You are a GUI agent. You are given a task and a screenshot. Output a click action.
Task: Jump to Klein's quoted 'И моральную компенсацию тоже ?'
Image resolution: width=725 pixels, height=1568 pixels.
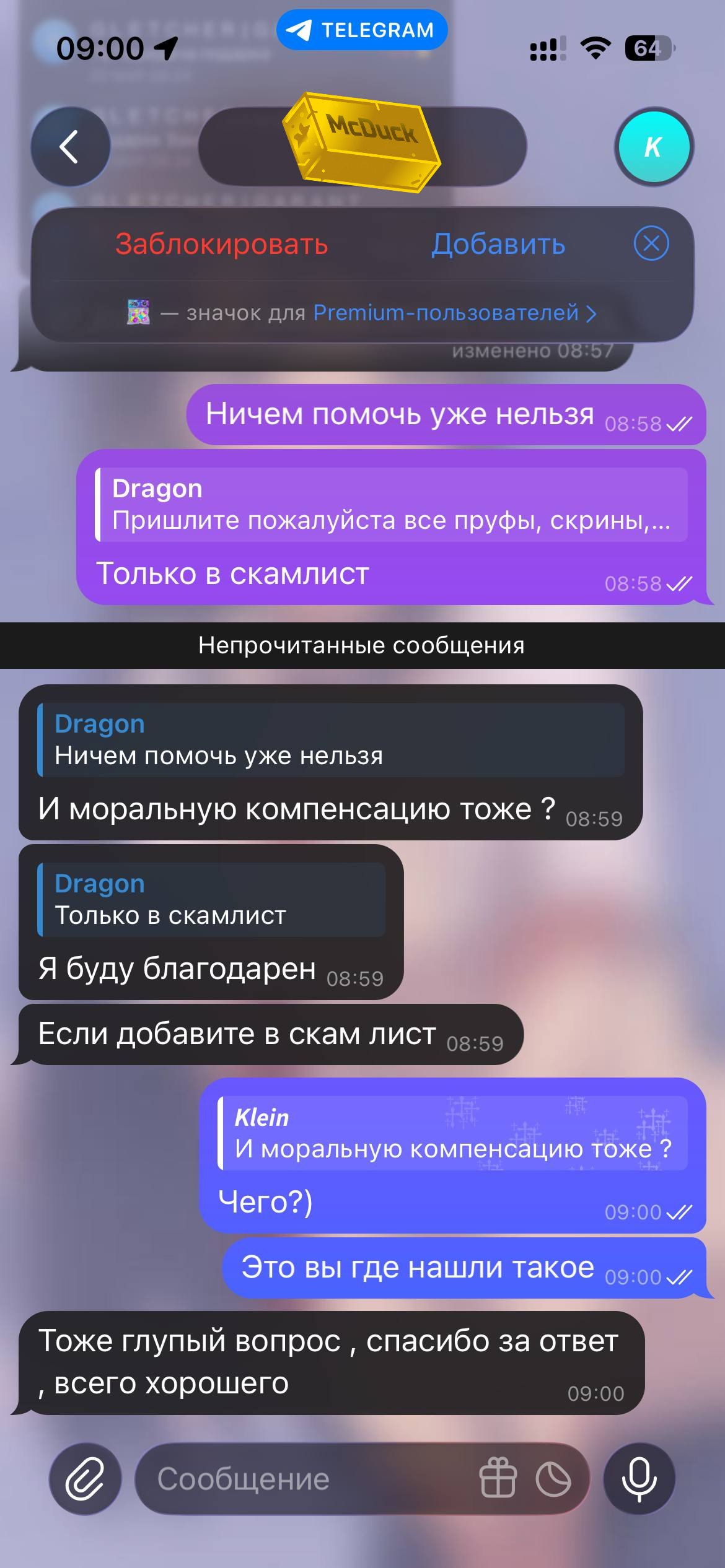tap(452, 1133)
